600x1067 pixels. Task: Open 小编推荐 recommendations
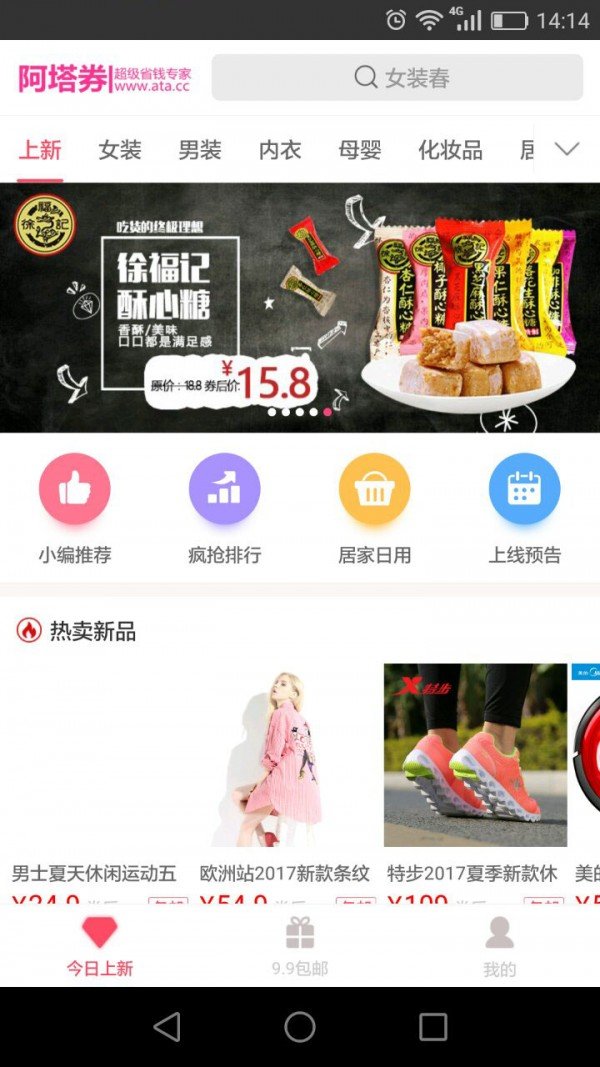click(75, 509)
